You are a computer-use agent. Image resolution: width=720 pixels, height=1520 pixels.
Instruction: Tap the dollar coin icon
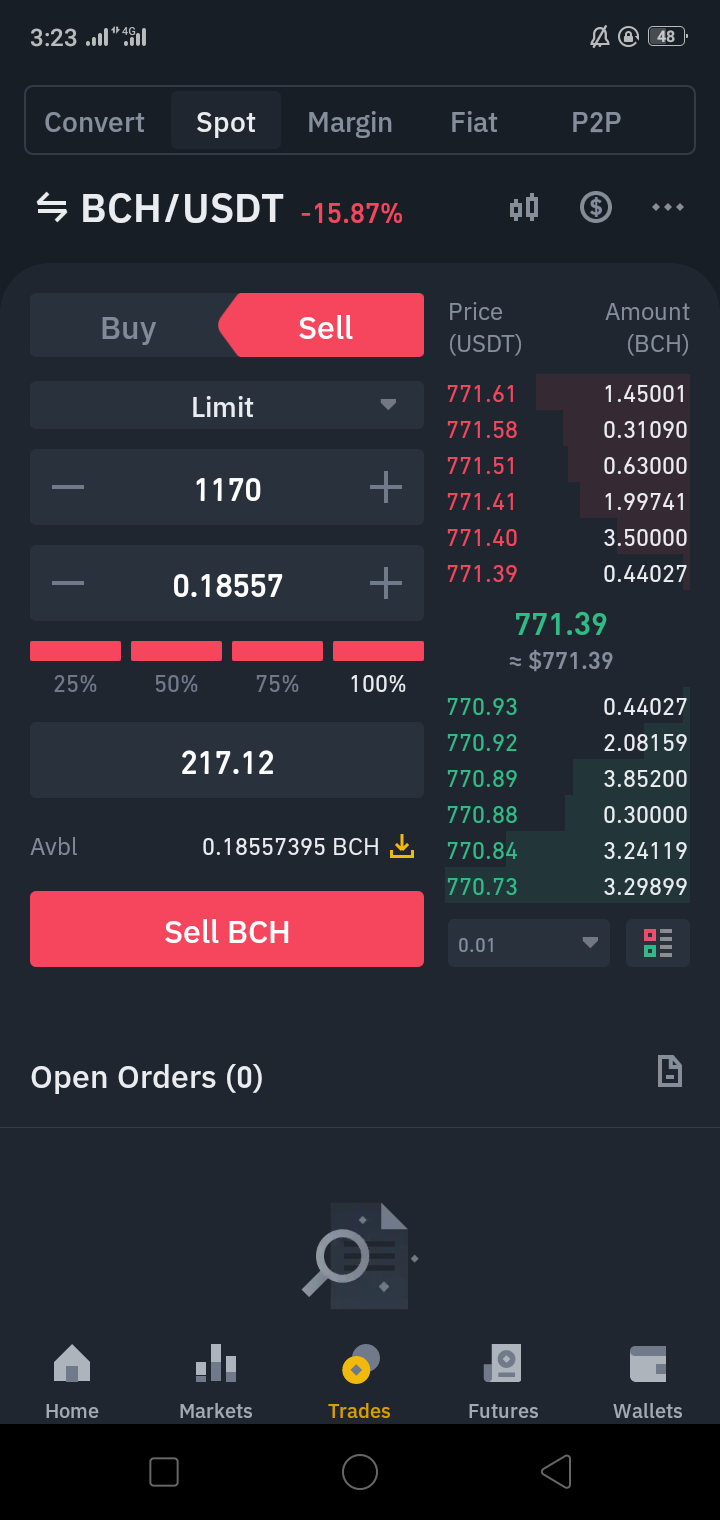point(596,208)
